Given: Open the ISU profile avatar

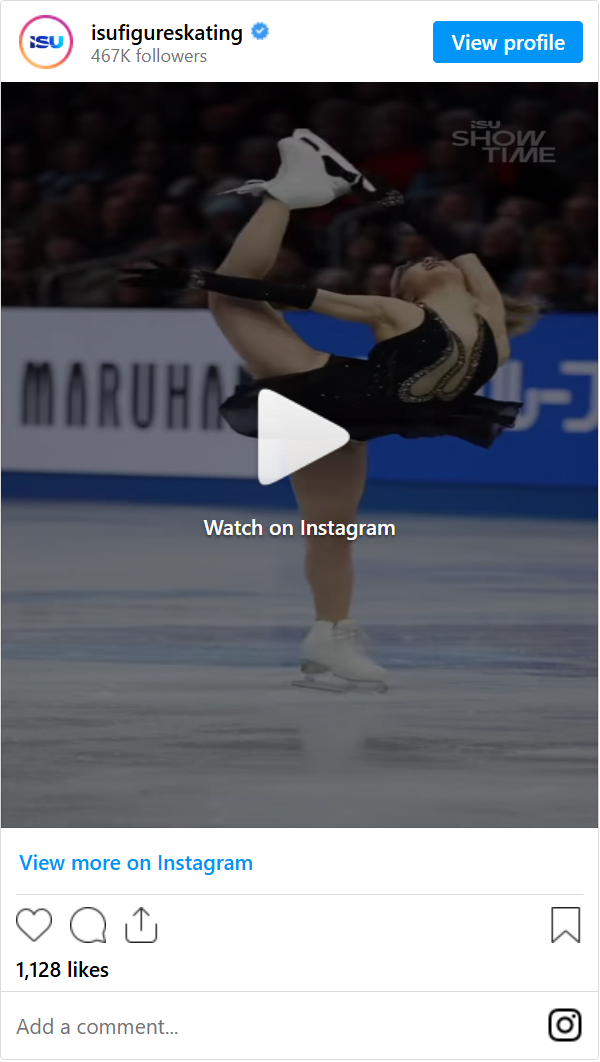Looking at the screenshot, I should point(45,43).
